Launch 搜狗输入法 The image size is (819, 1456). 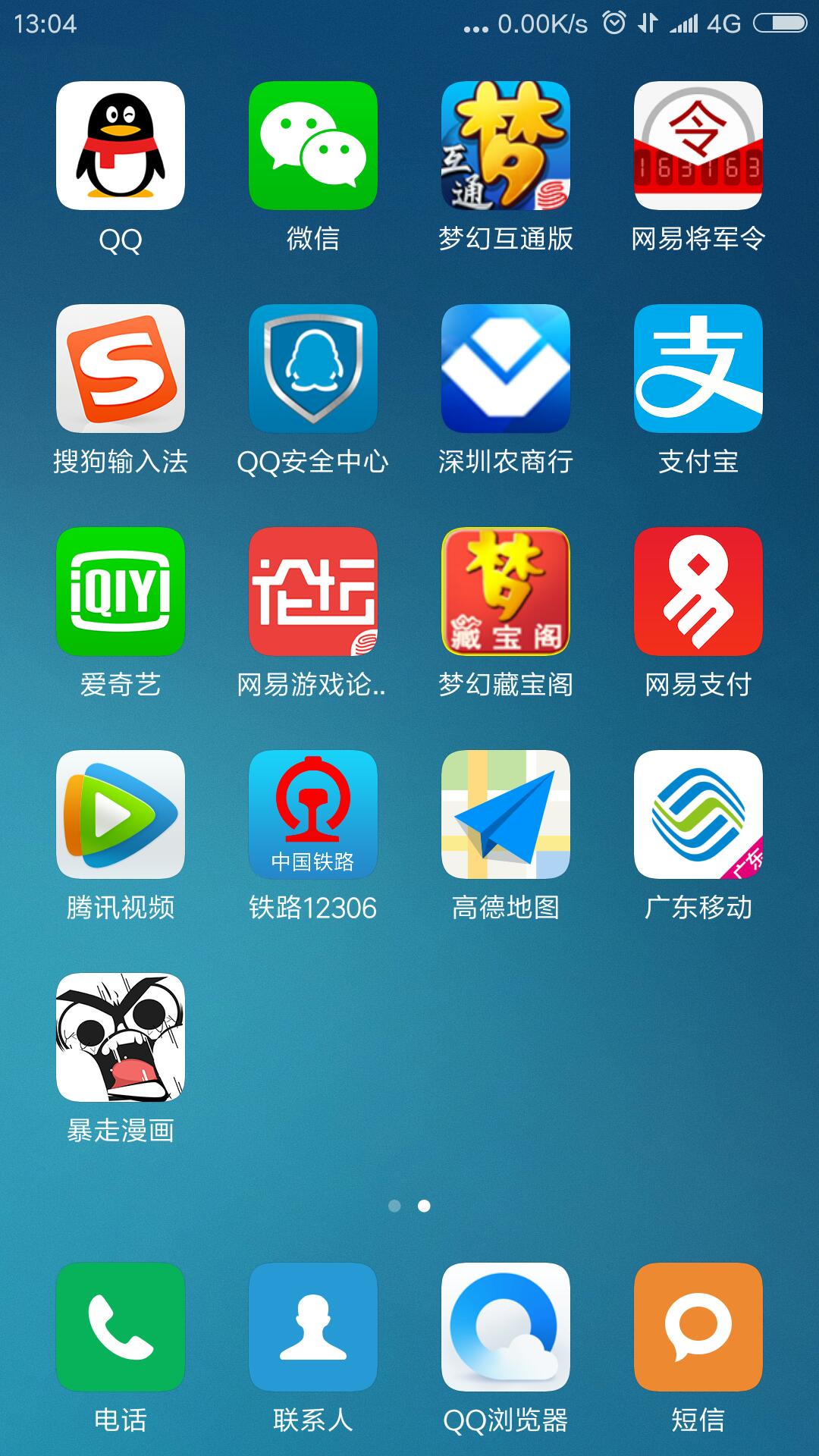(121, 369)
